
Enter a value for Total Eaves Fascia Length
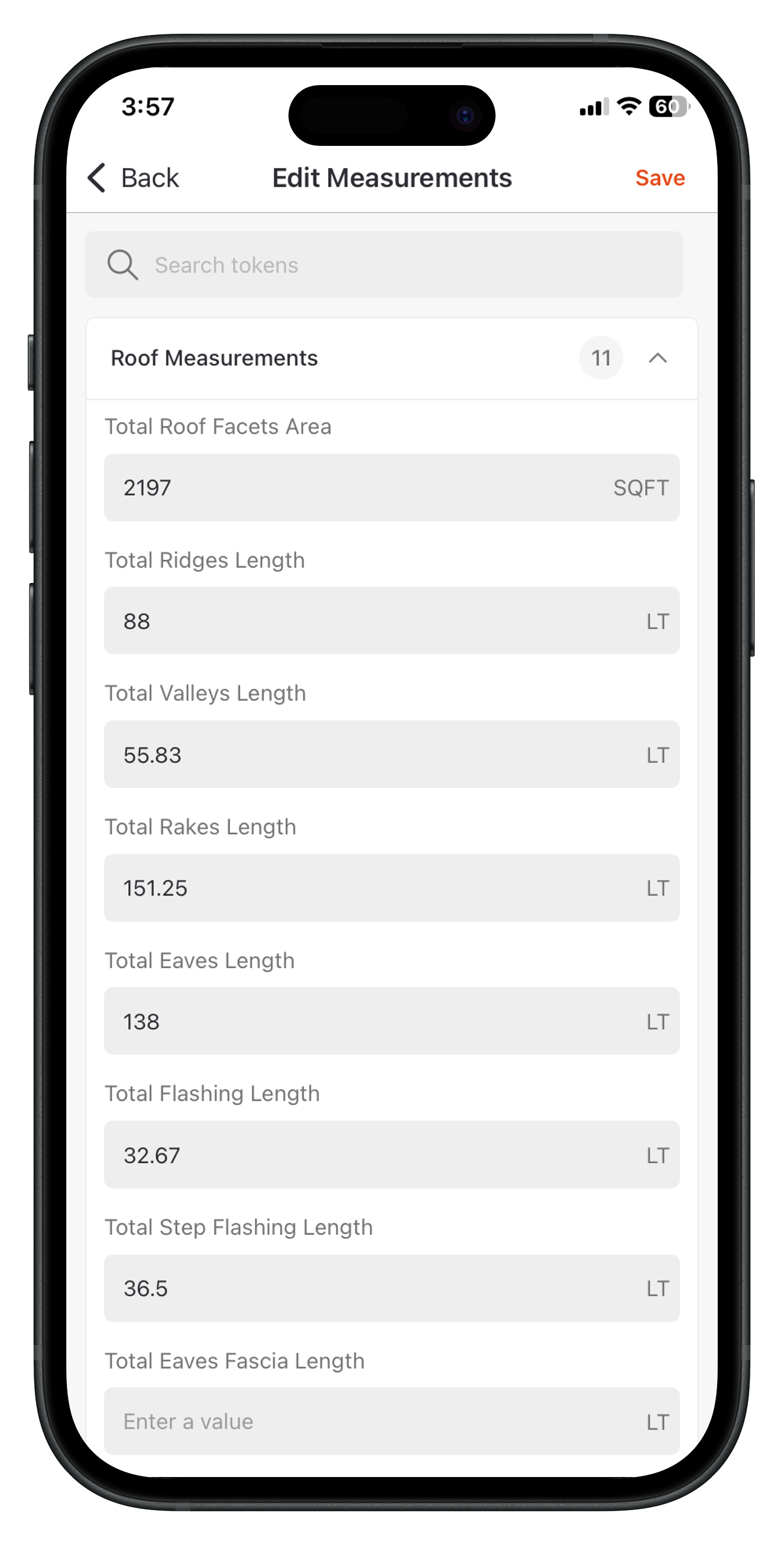tap(360, 1421)
